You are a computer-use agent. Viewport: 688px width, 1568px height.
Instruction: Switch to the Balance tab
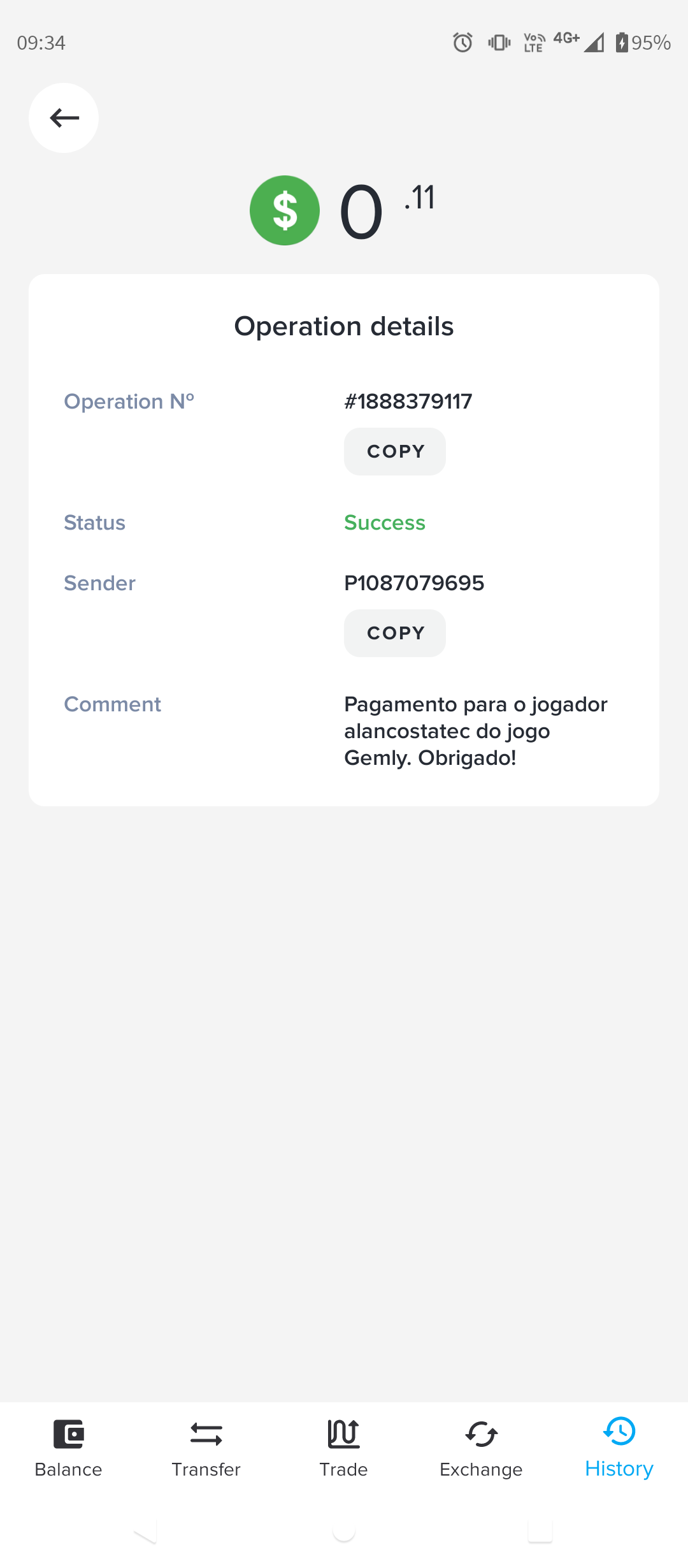tap(69, 1448)
